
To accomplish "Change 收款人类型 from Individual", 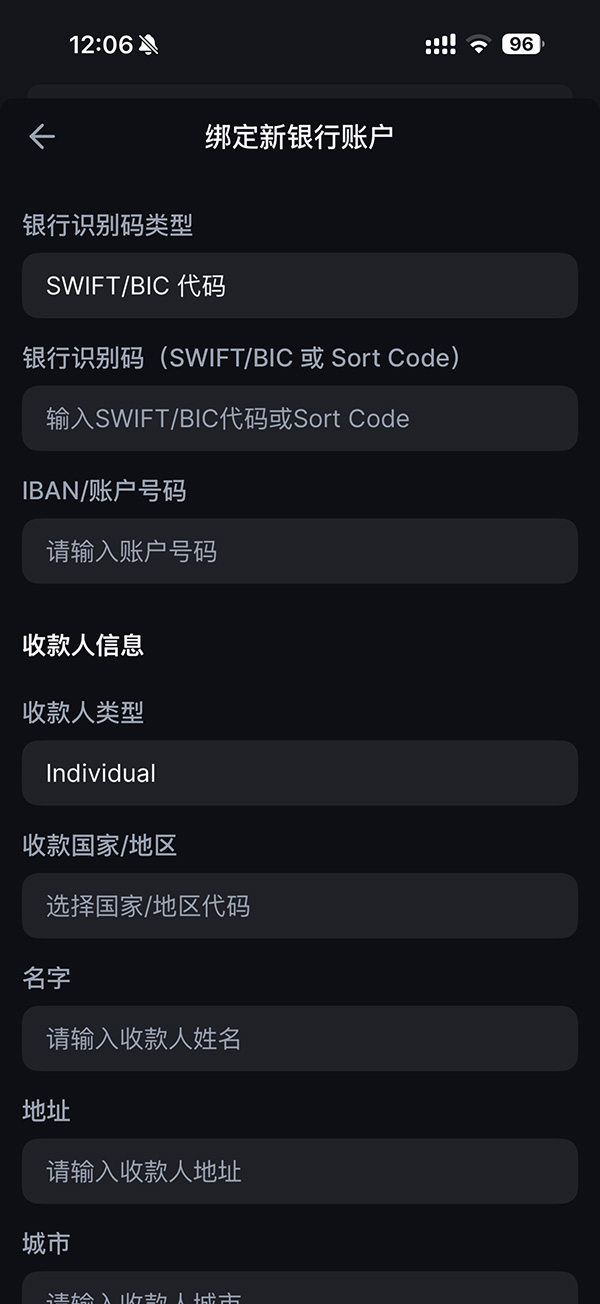I will tap(300, 773).
